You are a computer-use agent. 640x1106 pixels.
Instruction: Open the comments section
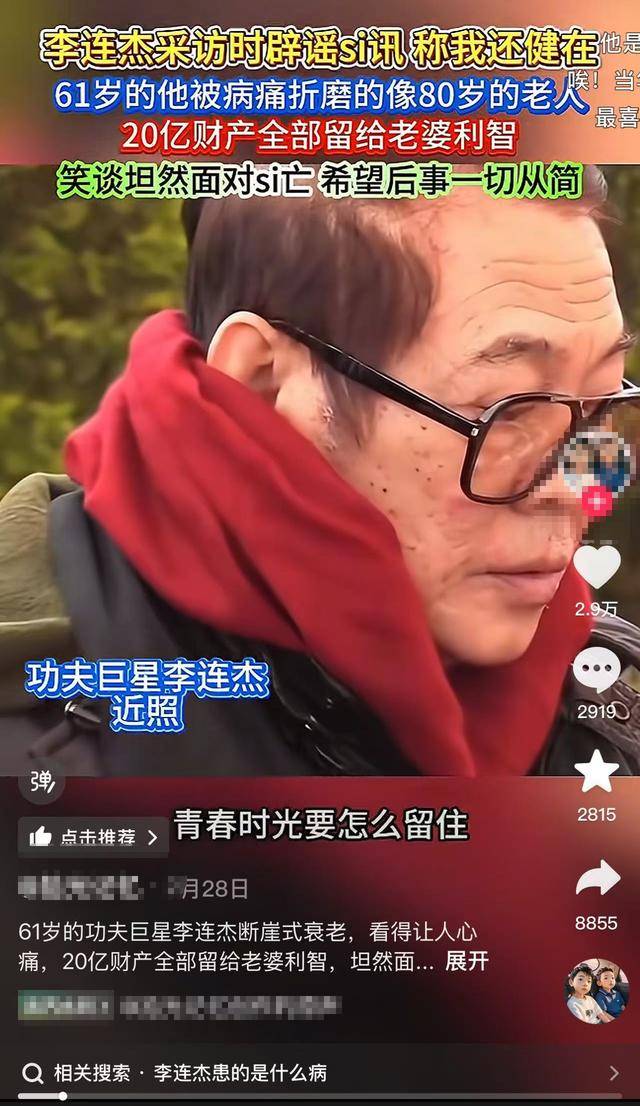pos(597,671)
